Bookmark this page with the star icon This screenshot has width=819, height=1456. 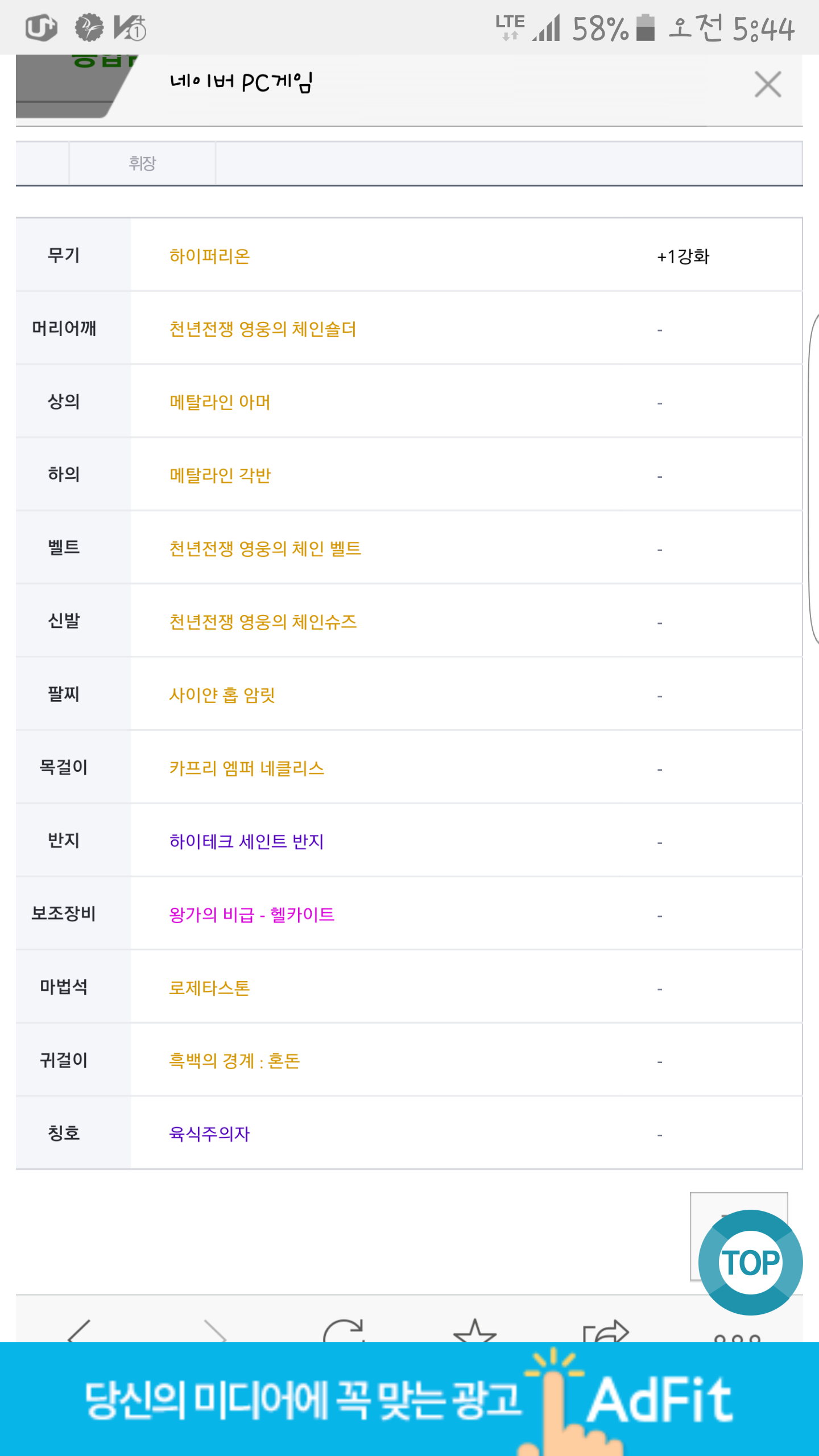click(475, 1331)
